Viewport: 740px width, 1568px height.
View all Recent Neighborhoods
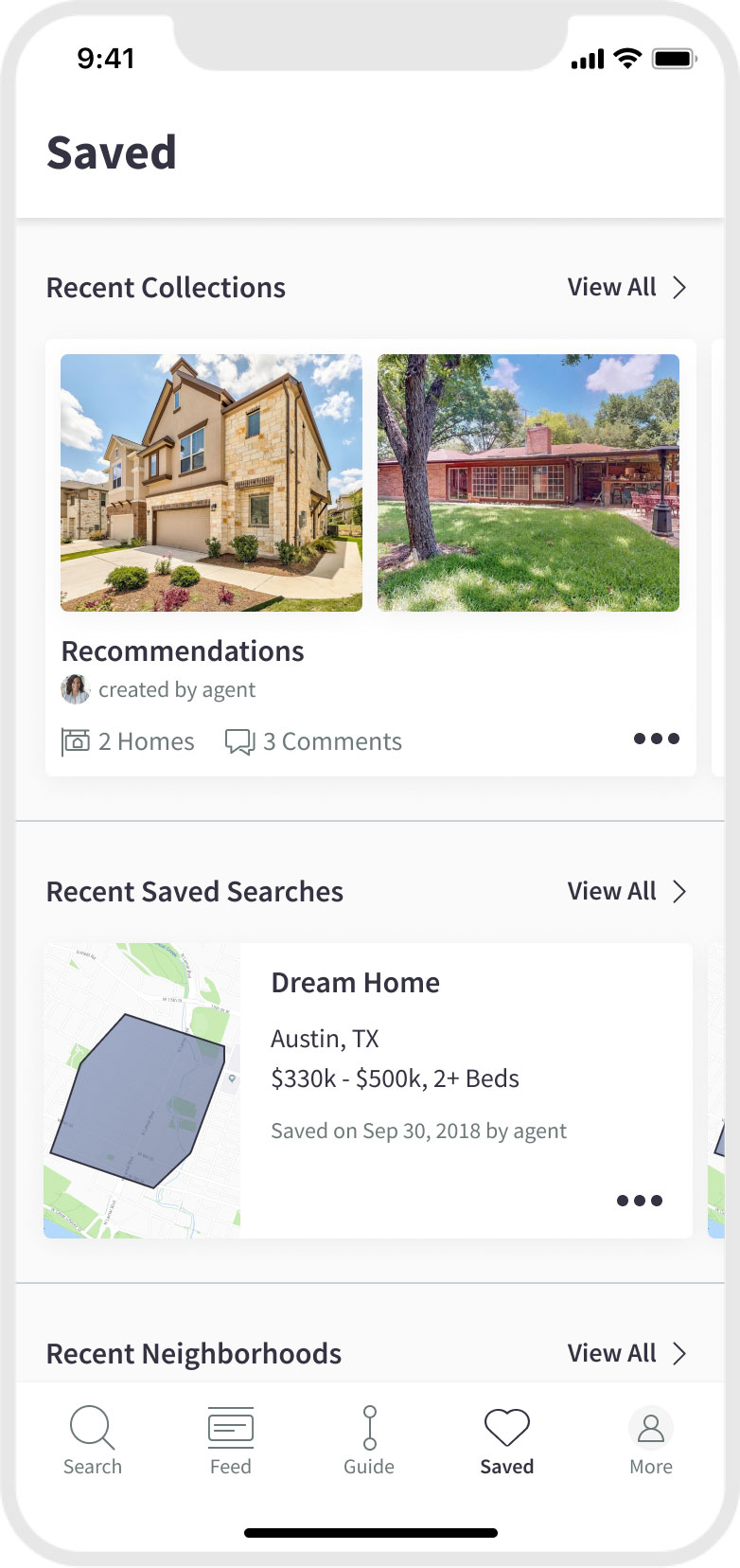626,1353
